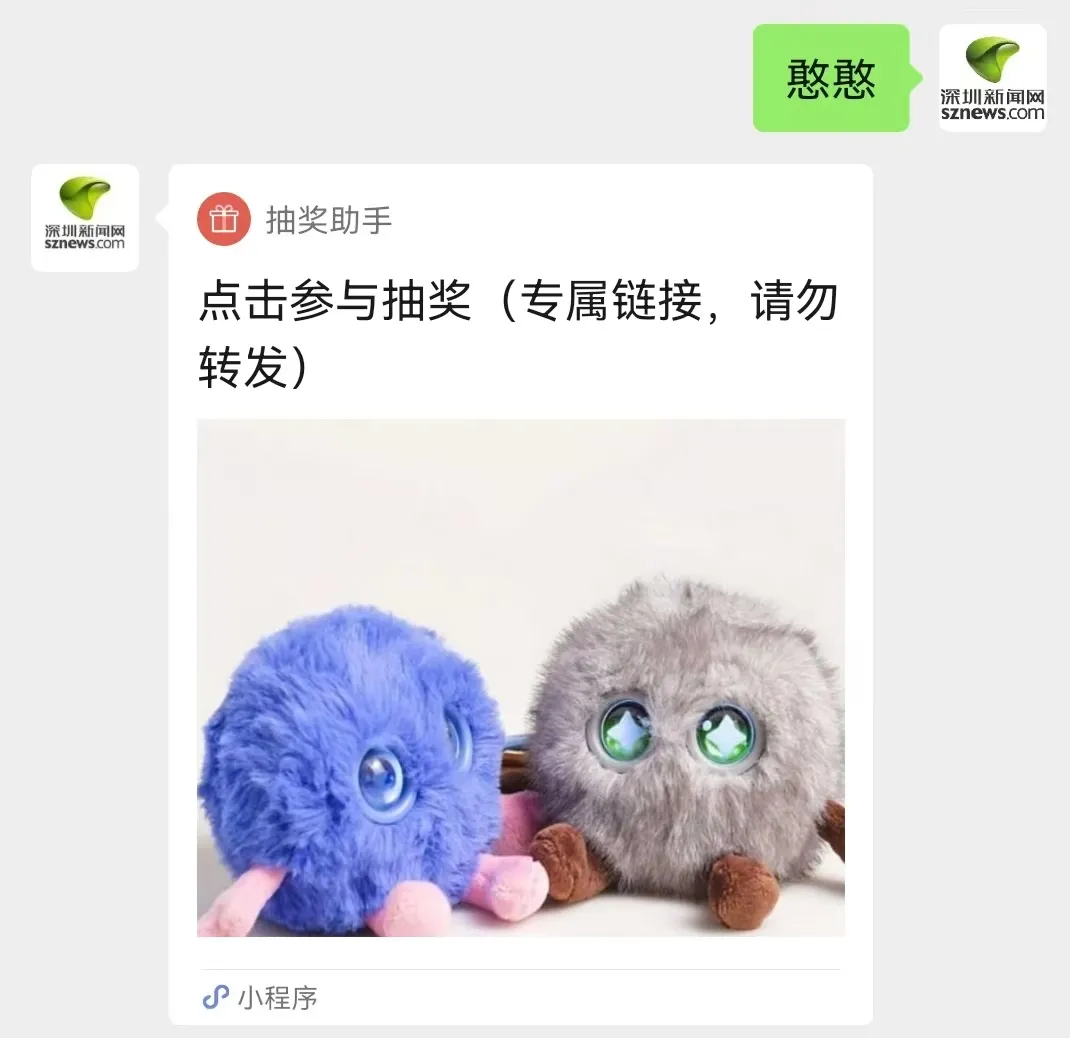This screenshot has height=1038, width=1070.
Task: Open the sender's avatar next to the lottery card
Action: 85,218
